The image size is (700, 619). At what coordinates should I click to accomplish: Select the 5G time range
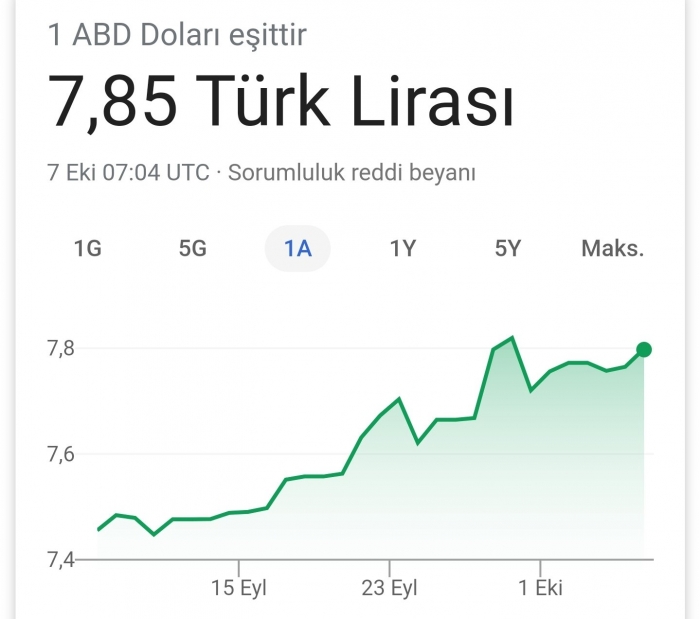[192, 249]
